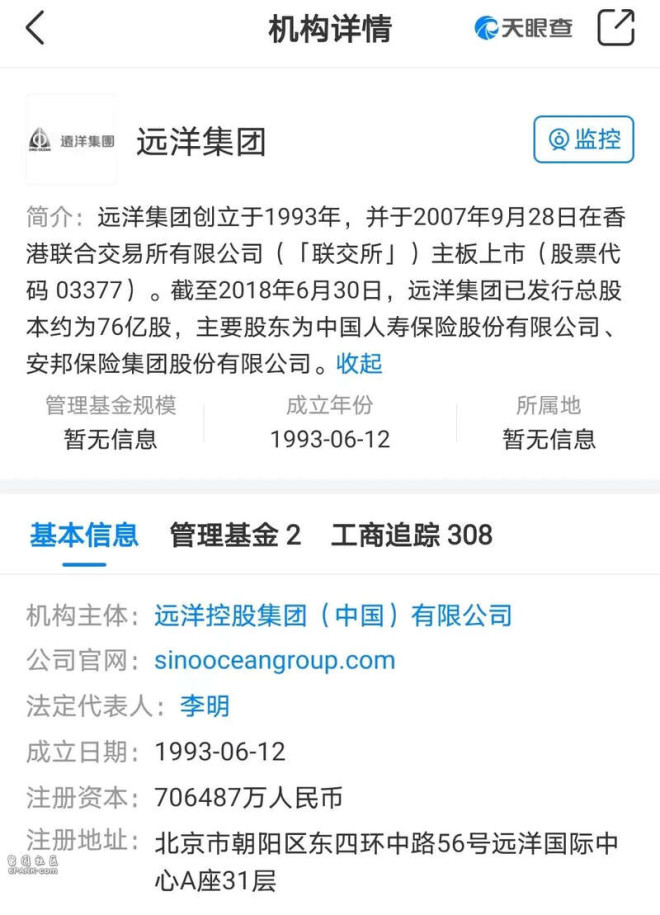Open the 管理基金 2 tab
The width and height of the screenshot is (660, 915).
[235, 535]
